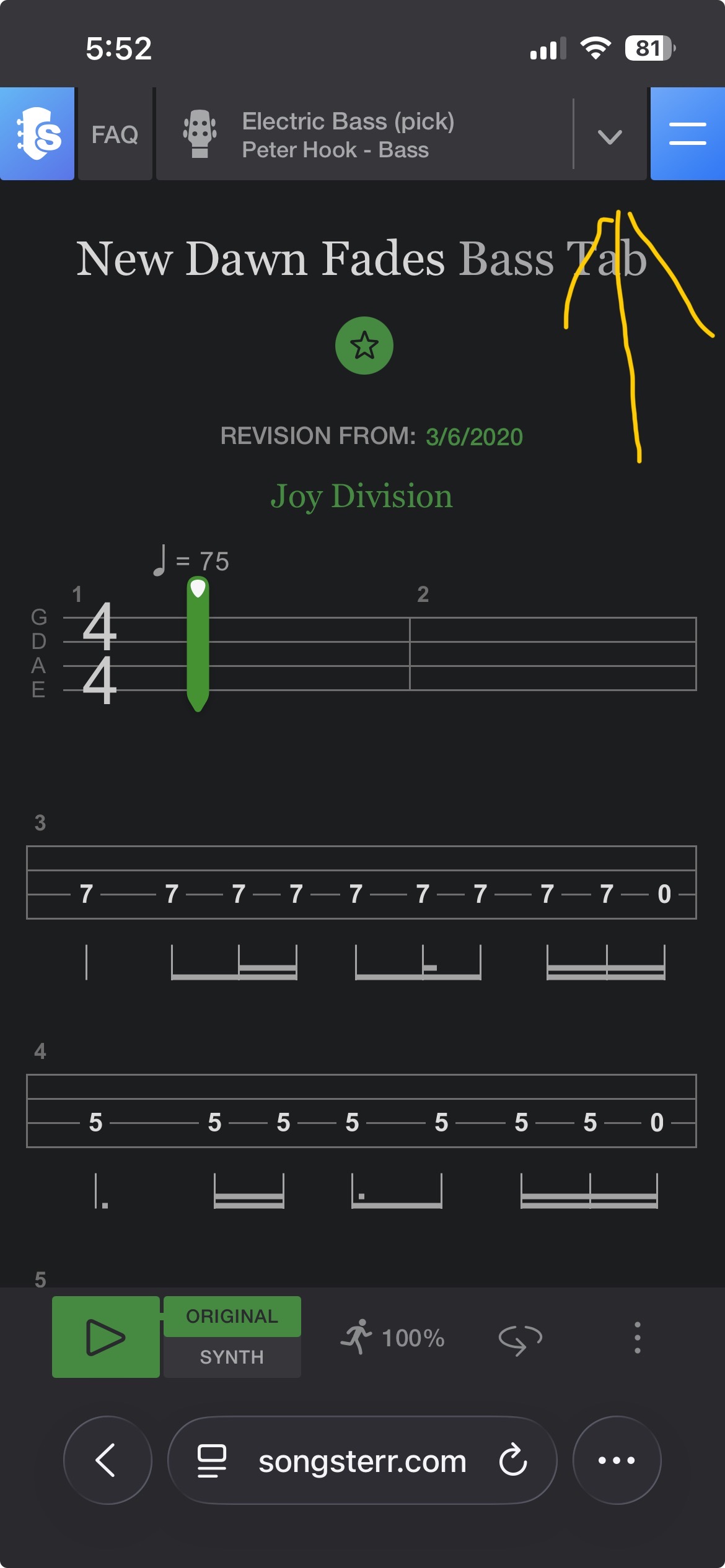Open the page settings icon in address bar
This screenshot has height=1568, width=725.
(x=212, y=1460)
